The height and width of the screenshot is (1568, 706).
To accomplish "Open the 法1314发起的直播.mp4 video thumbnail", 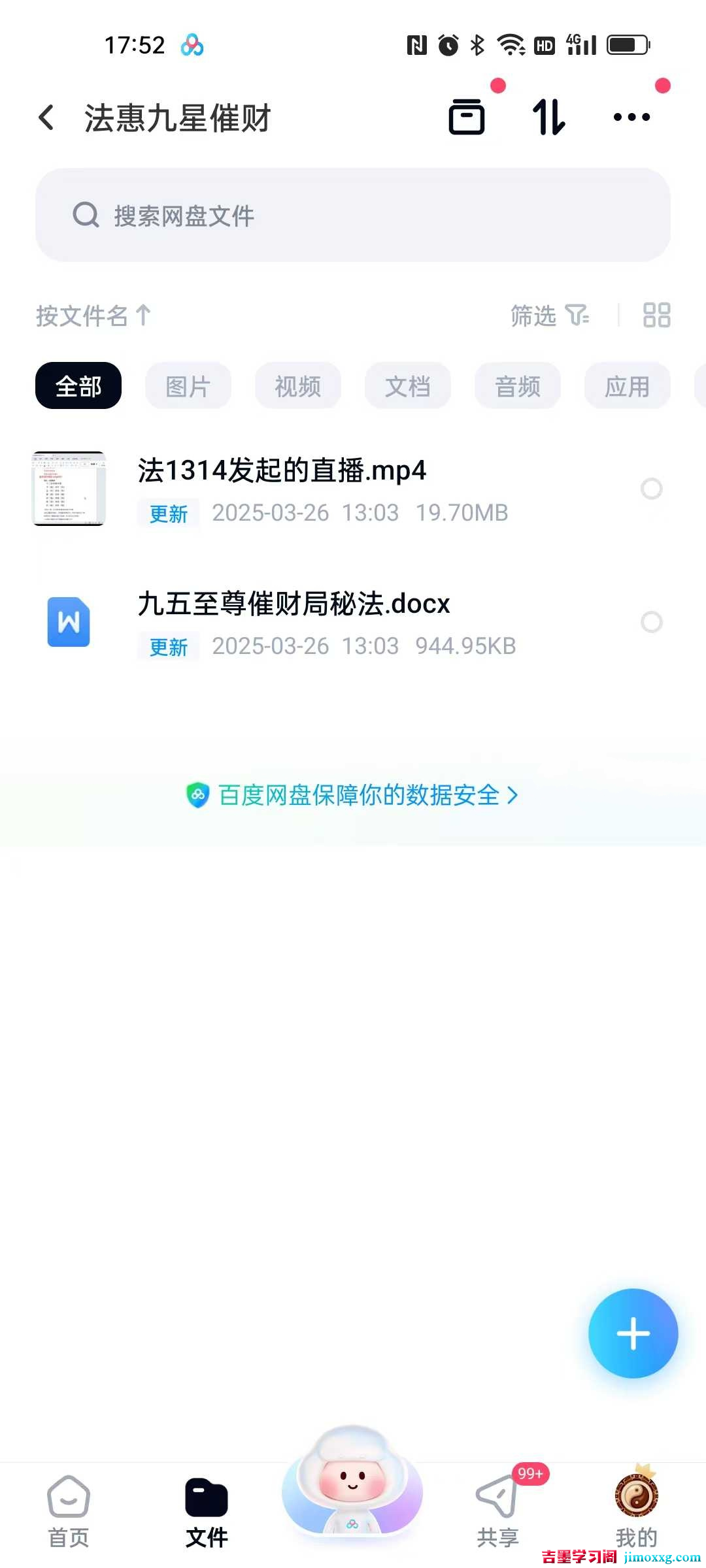I will pyautogui.click(x=69, y=489).
